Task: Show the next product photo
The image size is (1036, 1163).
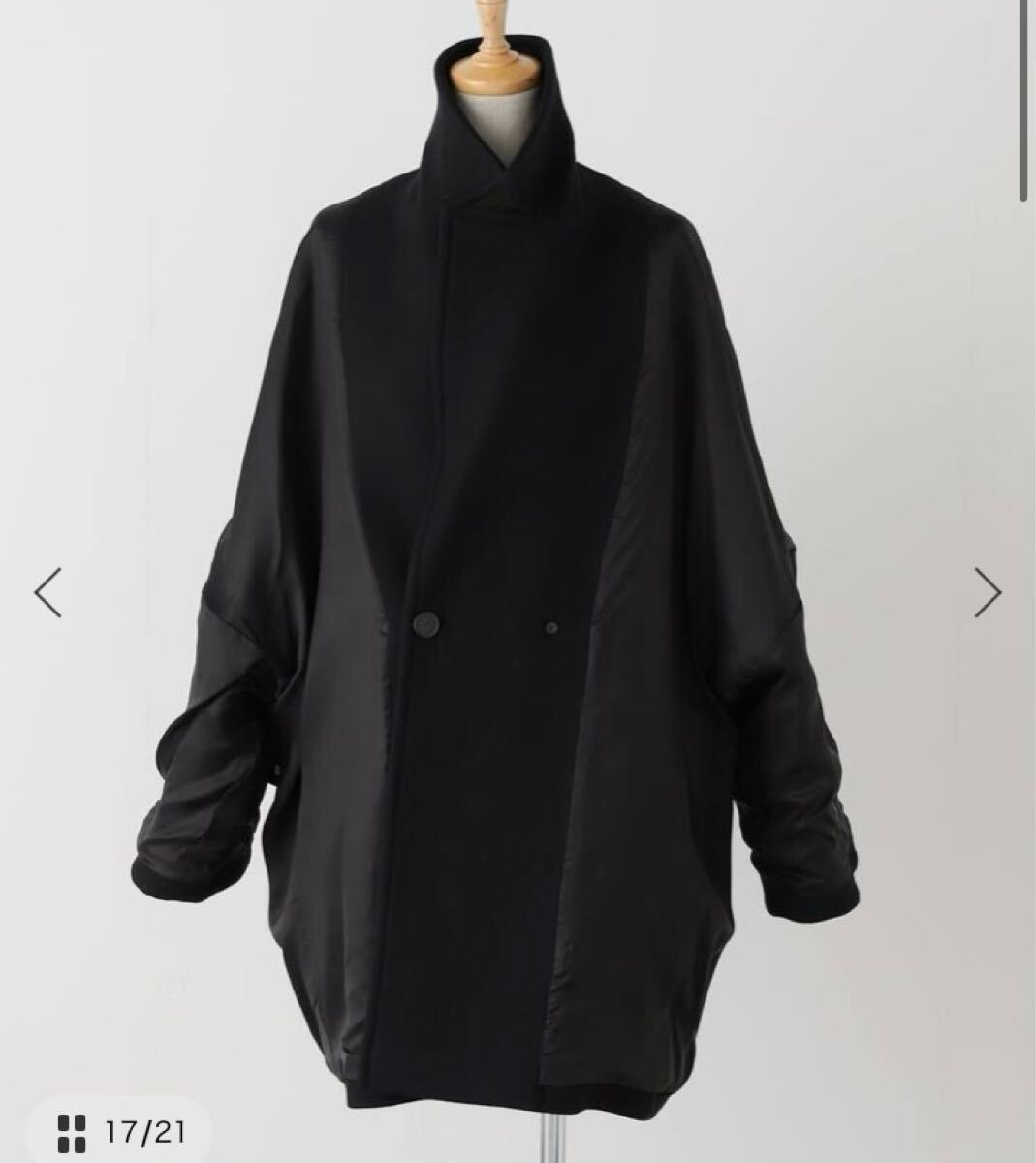Action: tap(987, 592)
